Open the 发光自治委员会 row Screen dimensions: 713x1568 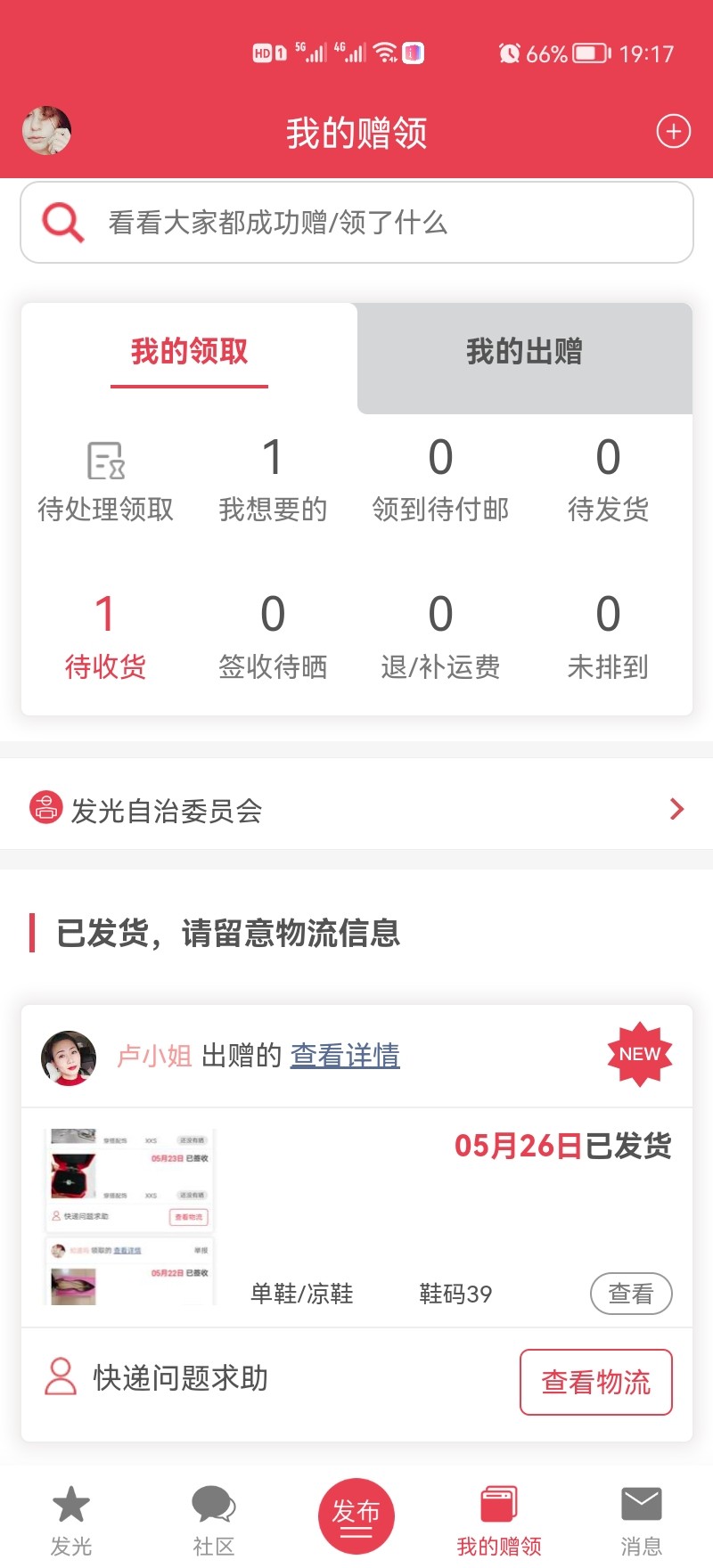356,809
